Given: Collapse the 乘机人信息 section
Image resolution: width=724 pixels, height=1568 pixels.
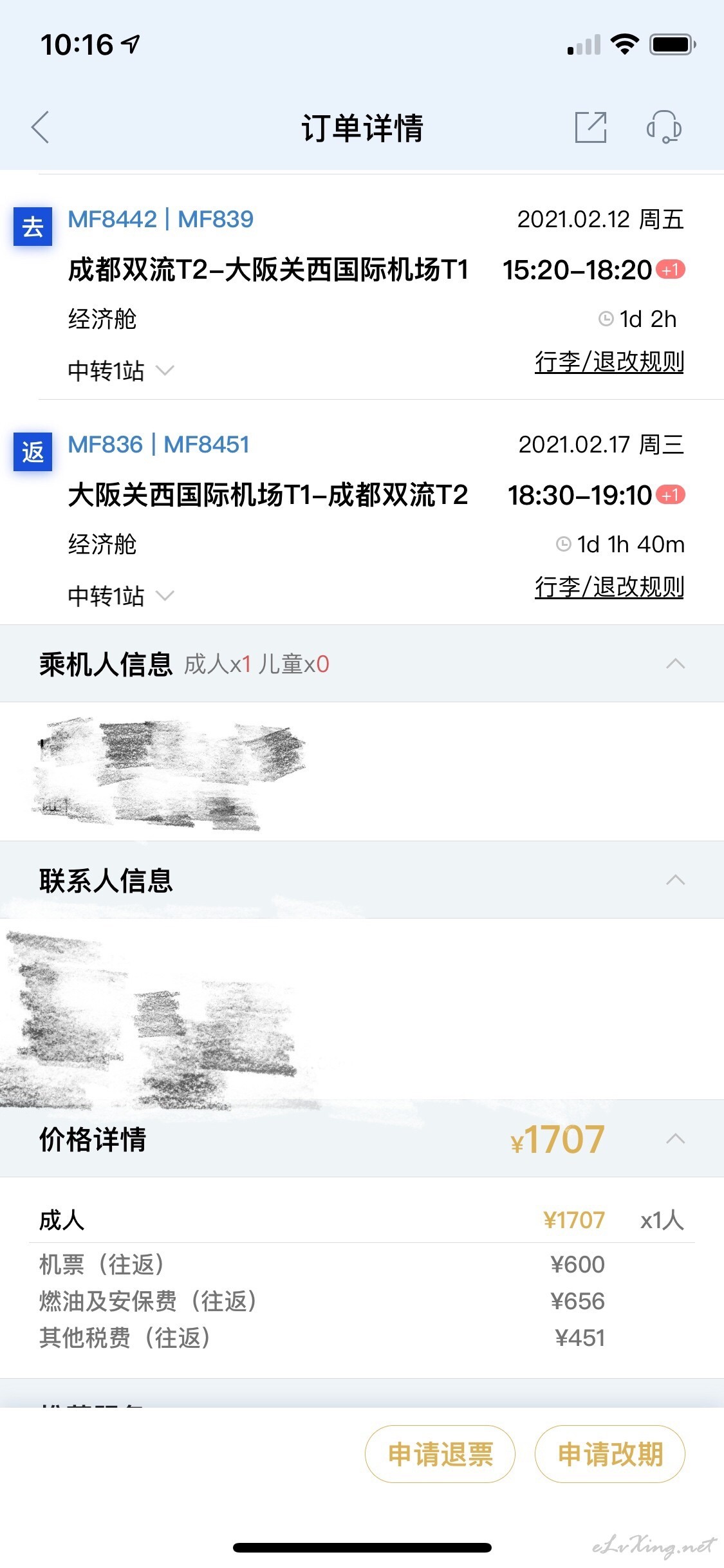Looking at the screenshot, I should 675,664.
